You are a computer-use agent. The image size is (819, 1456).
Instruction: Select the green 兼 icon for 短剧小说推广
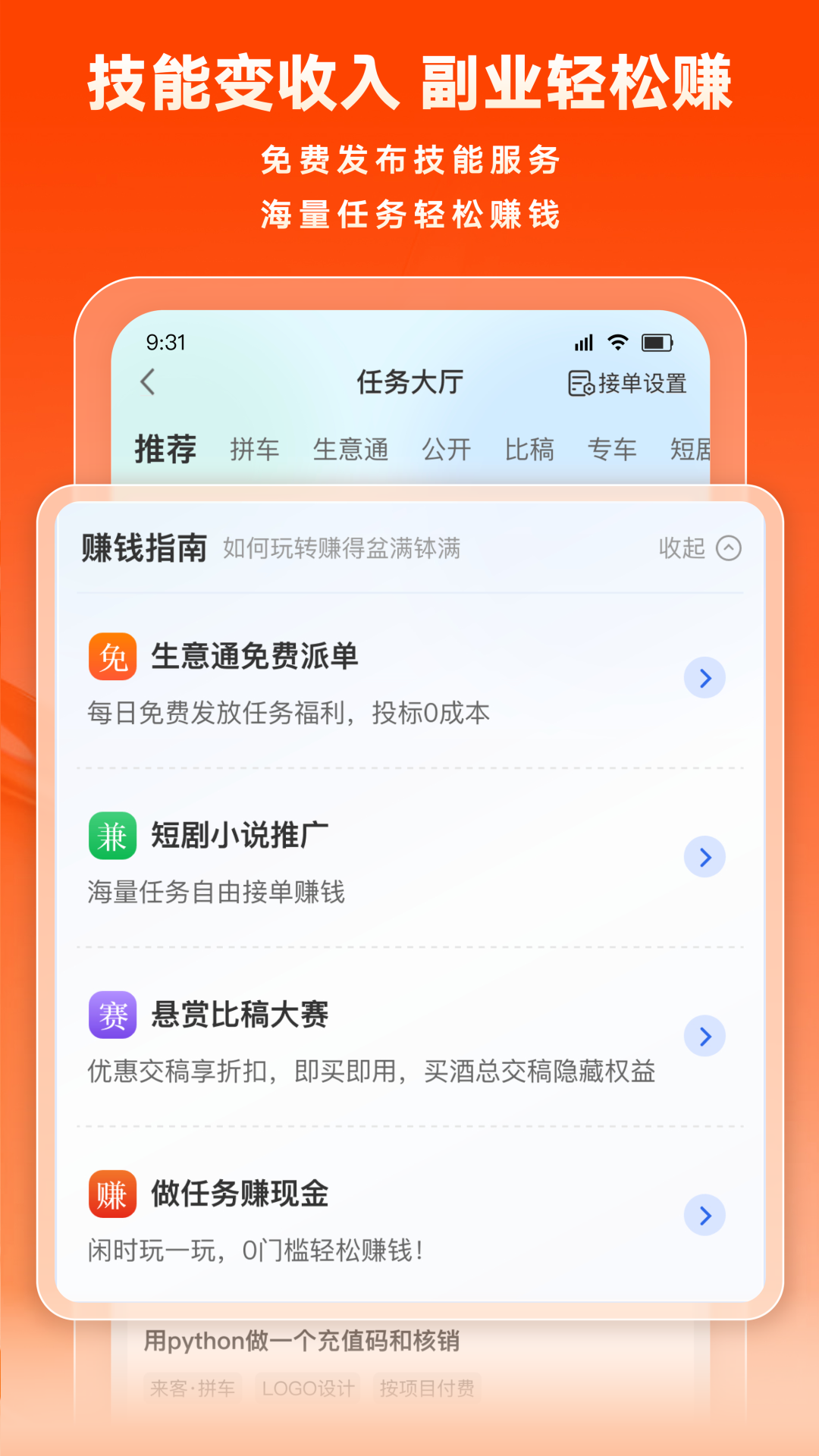pos(112,836)
